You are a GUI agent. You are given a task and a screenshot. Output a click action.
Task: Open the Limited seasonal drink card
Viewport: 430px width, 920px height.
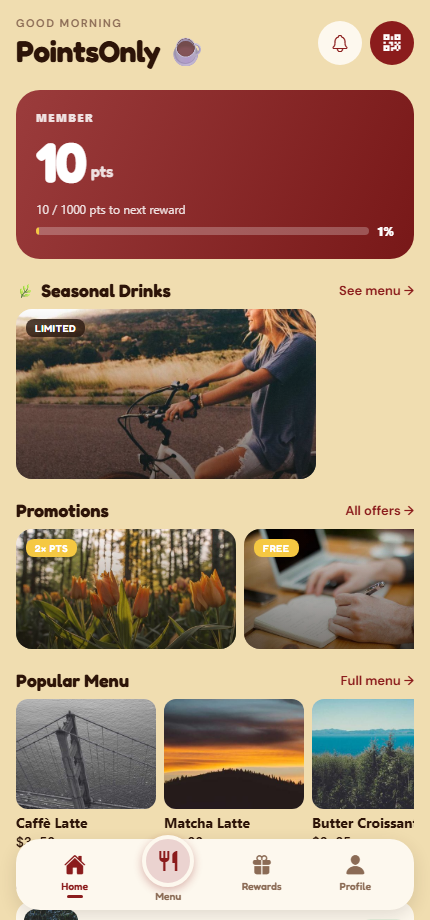pyautogui.click(x=166, y=394)
